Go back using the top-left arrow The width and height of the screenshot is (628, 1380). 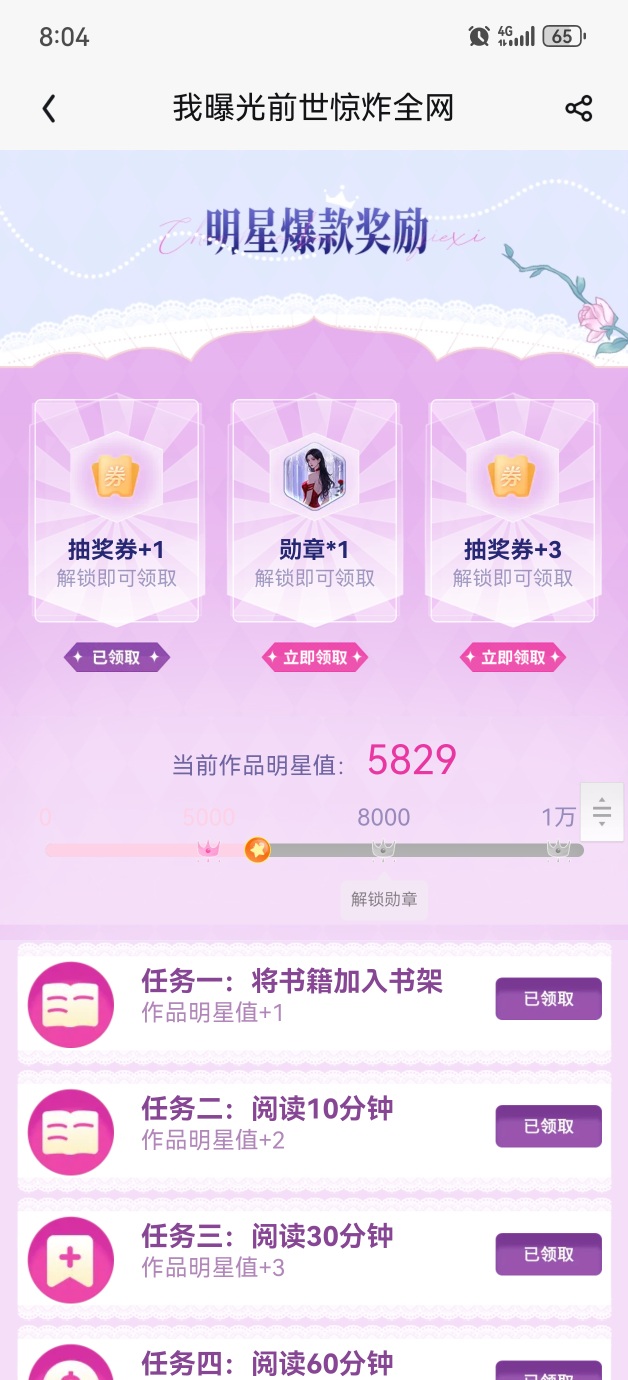(49, 109)
